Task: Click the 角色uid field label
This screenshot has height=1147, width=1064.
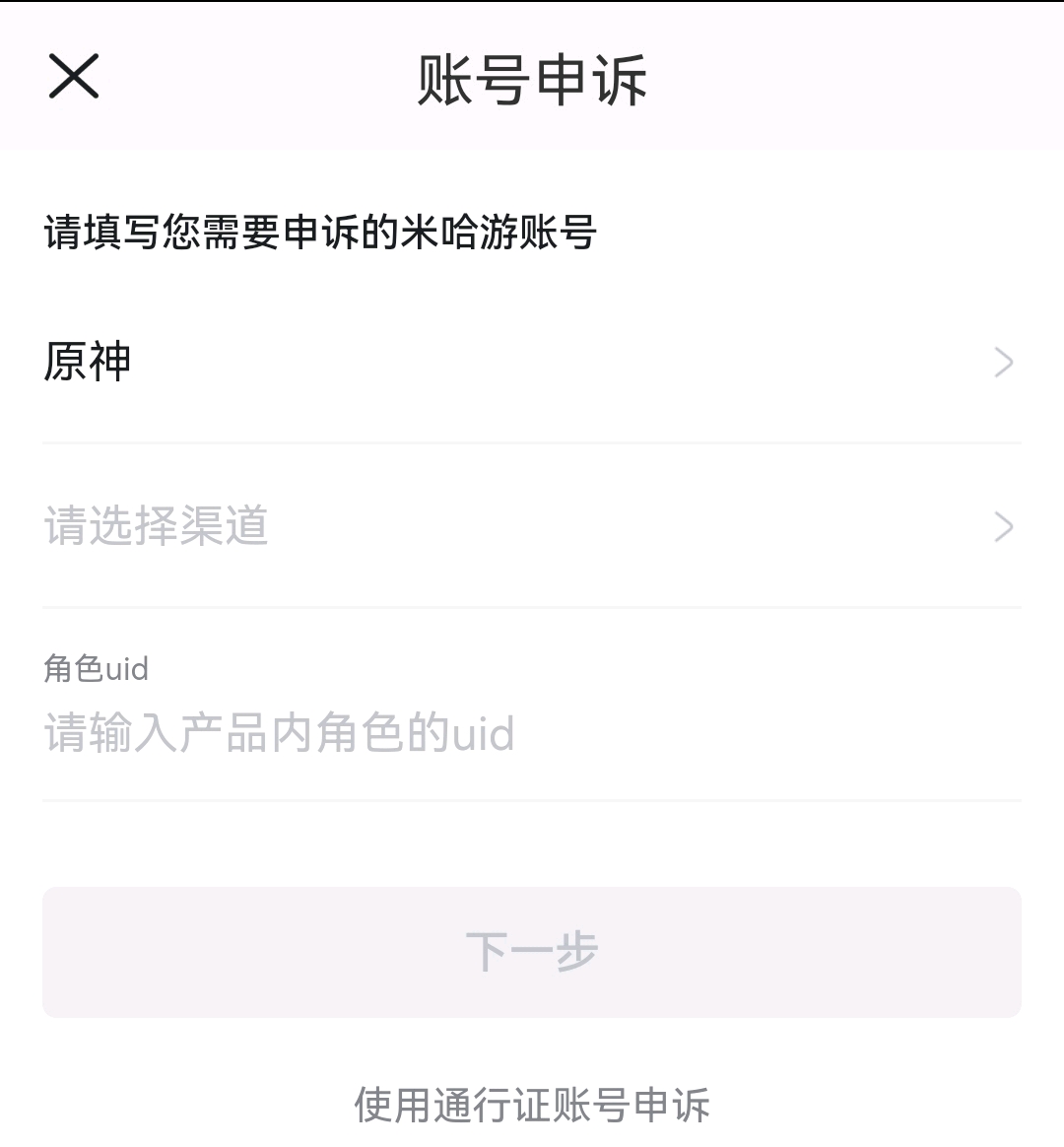Action: (x=95, y=669)
